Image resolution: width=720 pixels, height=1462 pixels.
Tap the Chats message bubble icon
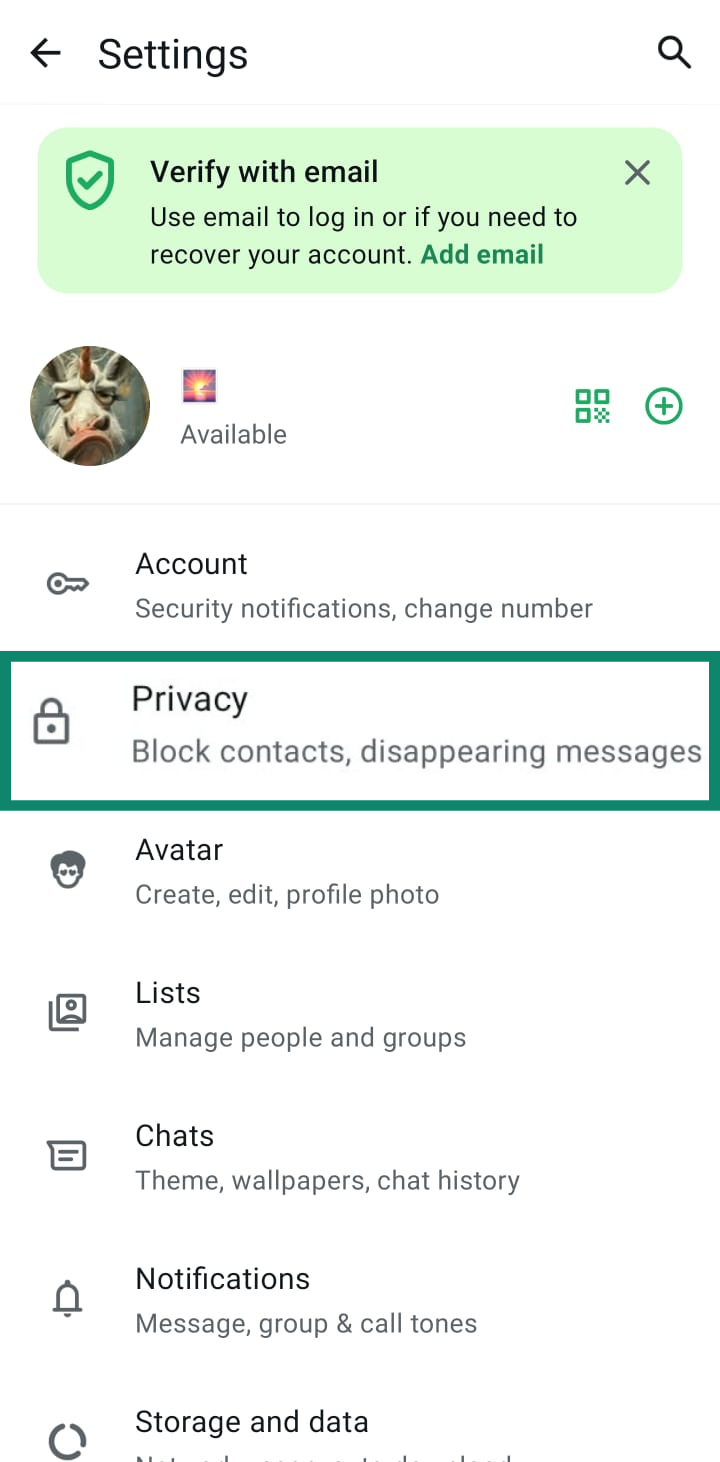[67, 1155]
